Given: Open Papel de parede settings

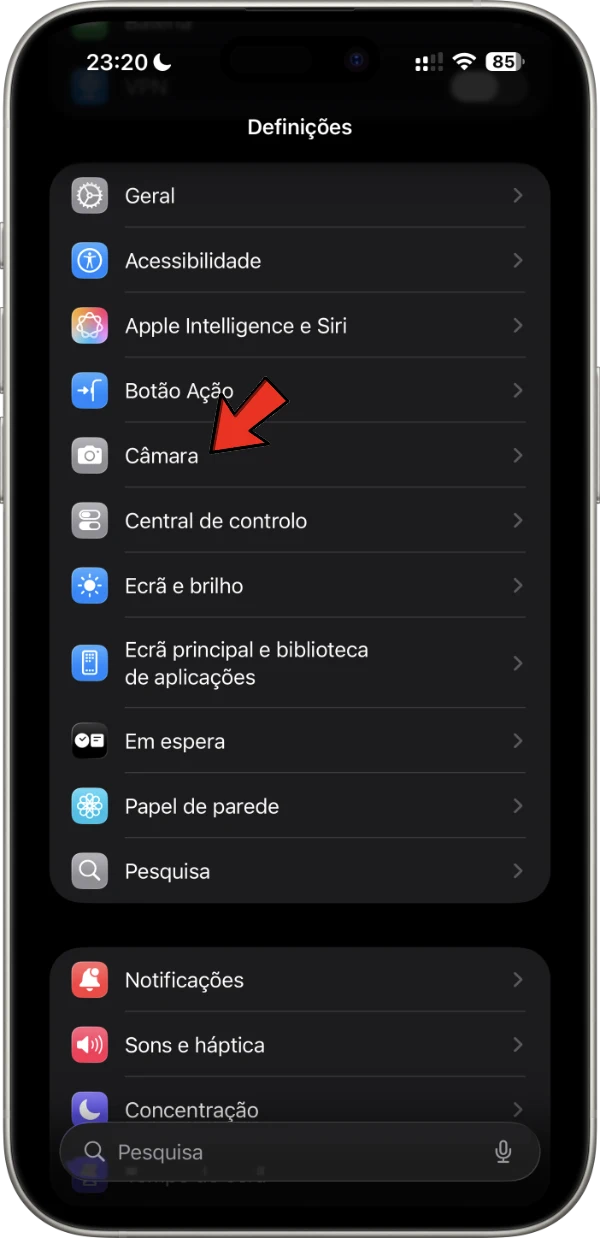Looking at the screenshot, I should [300, 806].
